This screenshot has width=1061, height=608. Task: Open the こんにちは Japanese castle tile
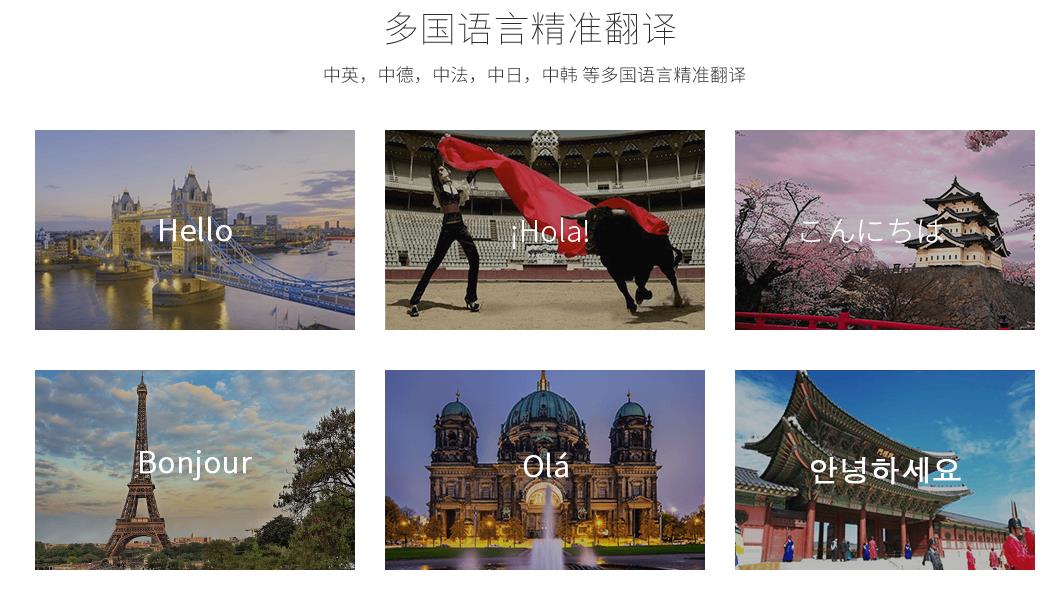pos(885,230)
